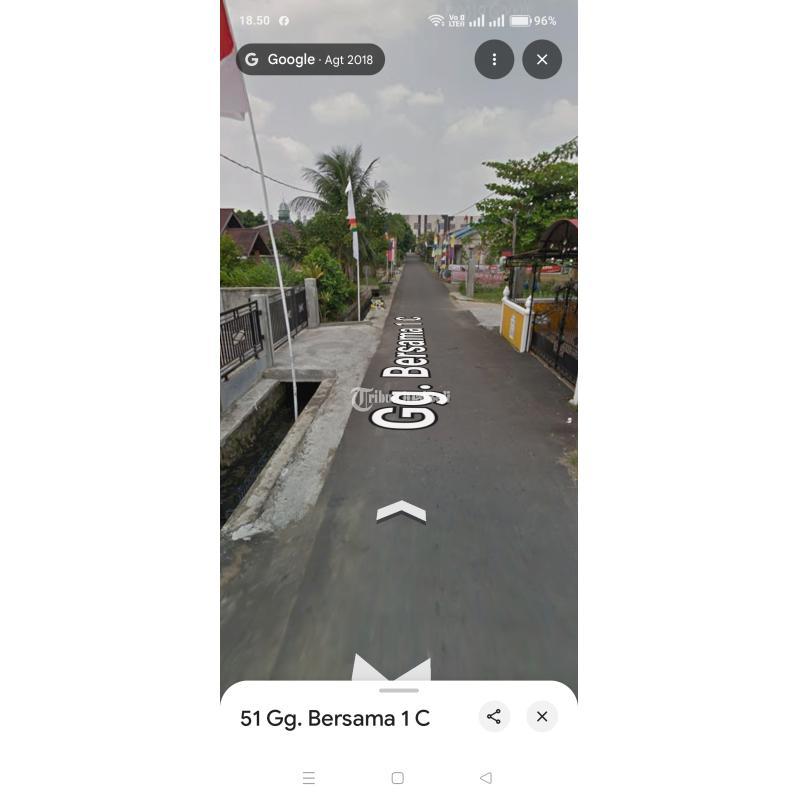Go to the system home screen

coord(398,778)
